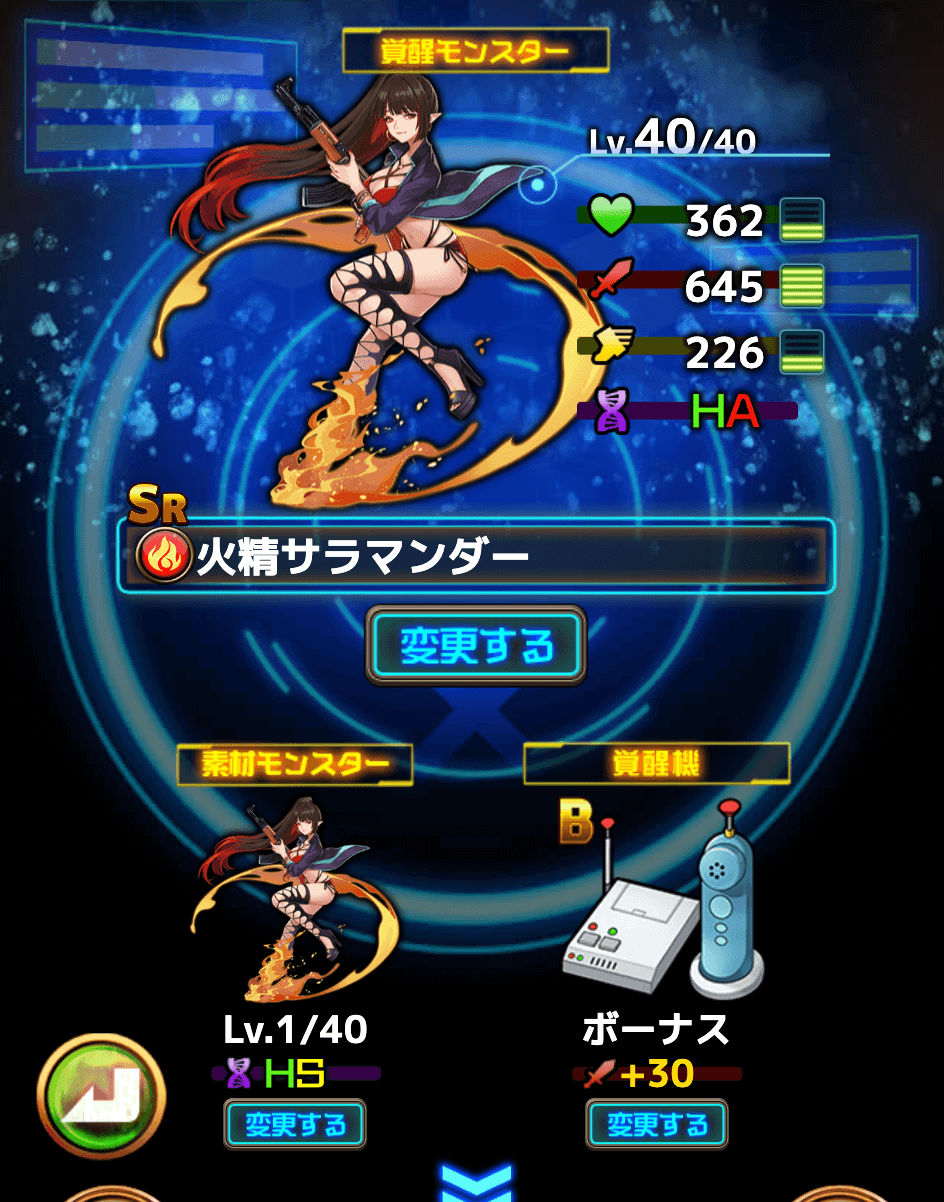The image size is (944, 1202).
Task: Change the awakening machine with 変更する
Action: pyautogui.click(x=657, y=1125)
